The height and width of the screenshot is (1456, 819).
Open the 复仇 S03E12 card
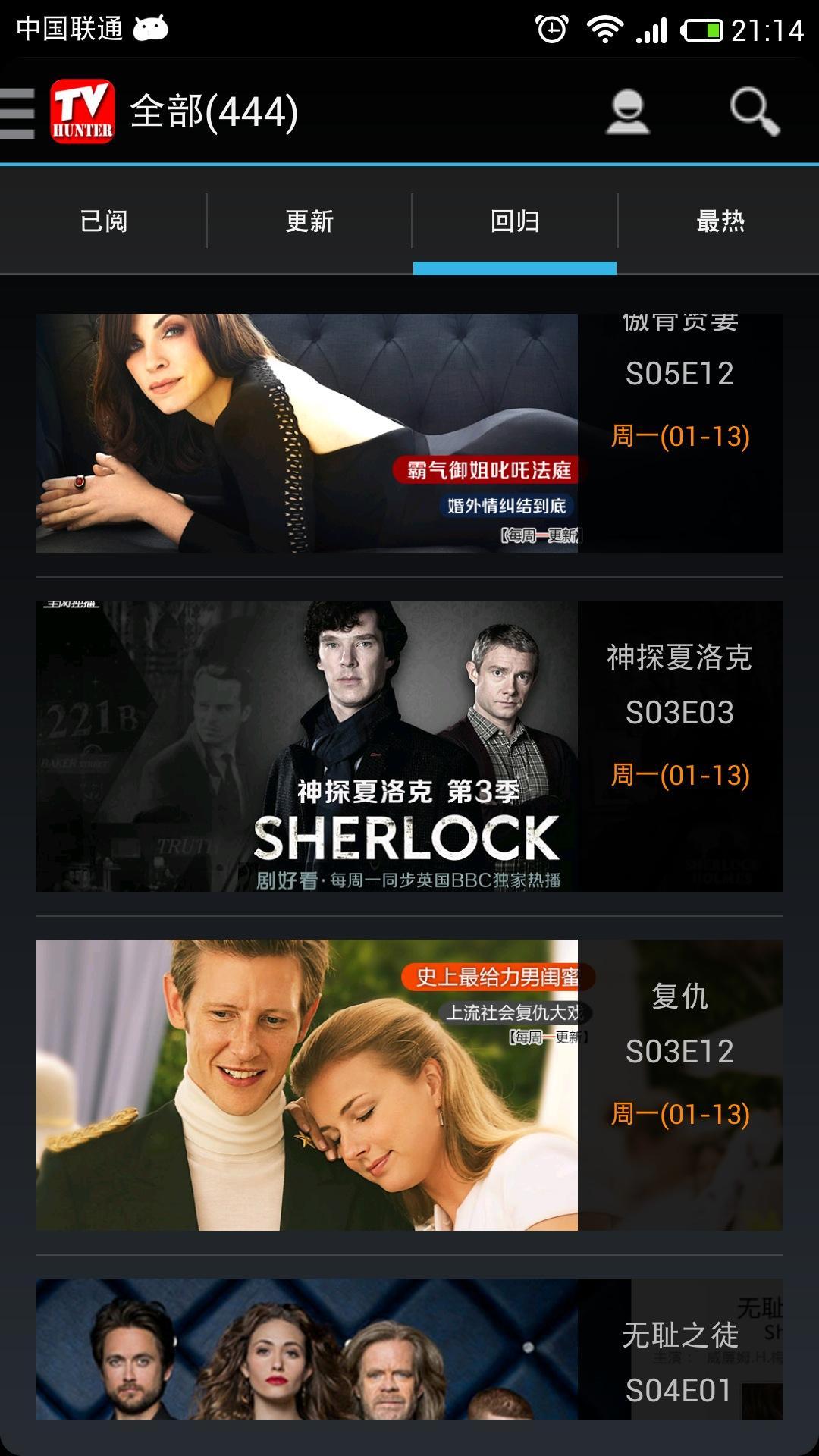409,1084
